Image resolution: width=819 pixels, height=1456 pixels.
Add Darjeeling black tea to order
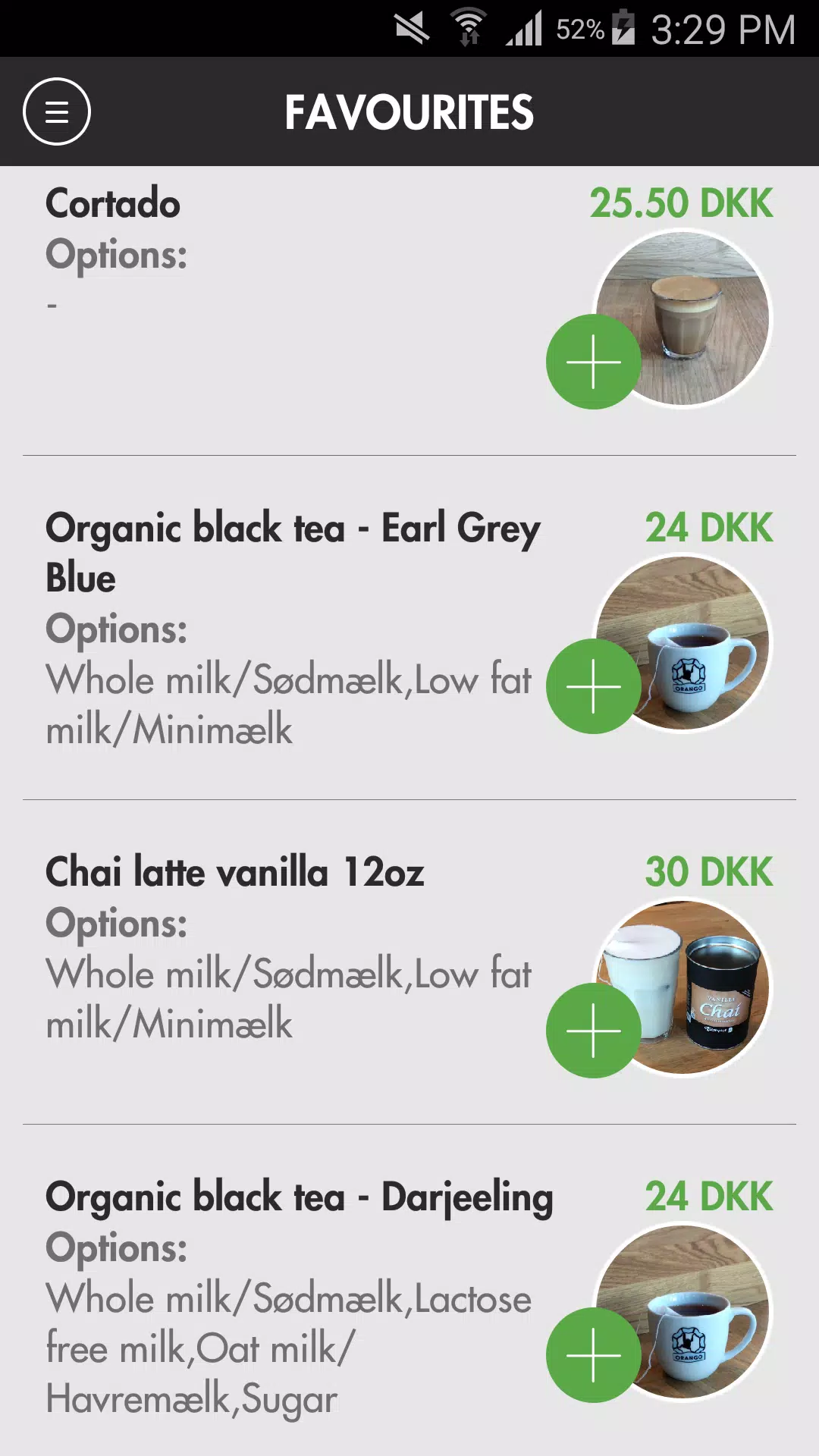593,1355
